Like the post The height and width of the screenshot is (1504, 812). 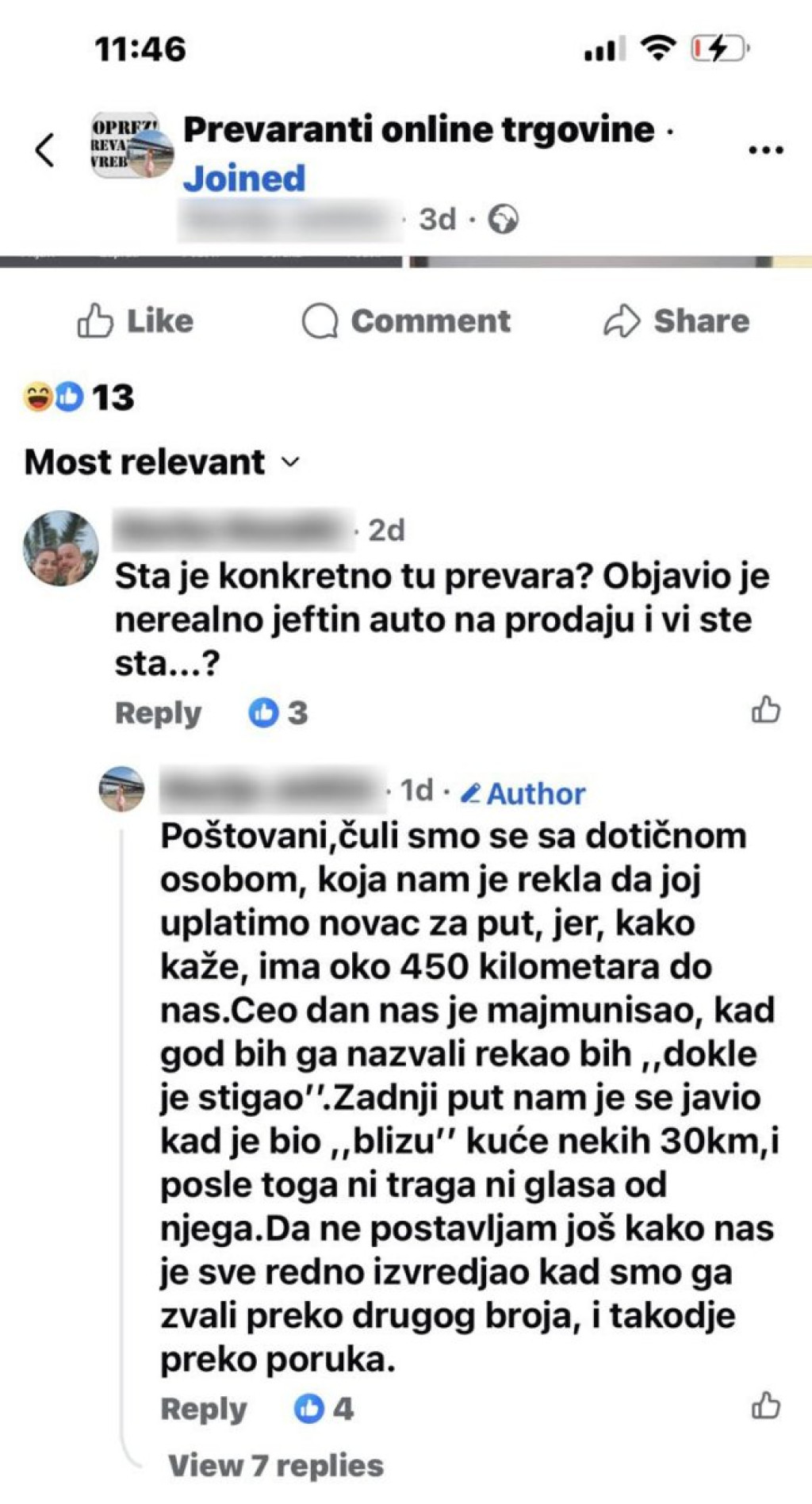pos(136,321)
